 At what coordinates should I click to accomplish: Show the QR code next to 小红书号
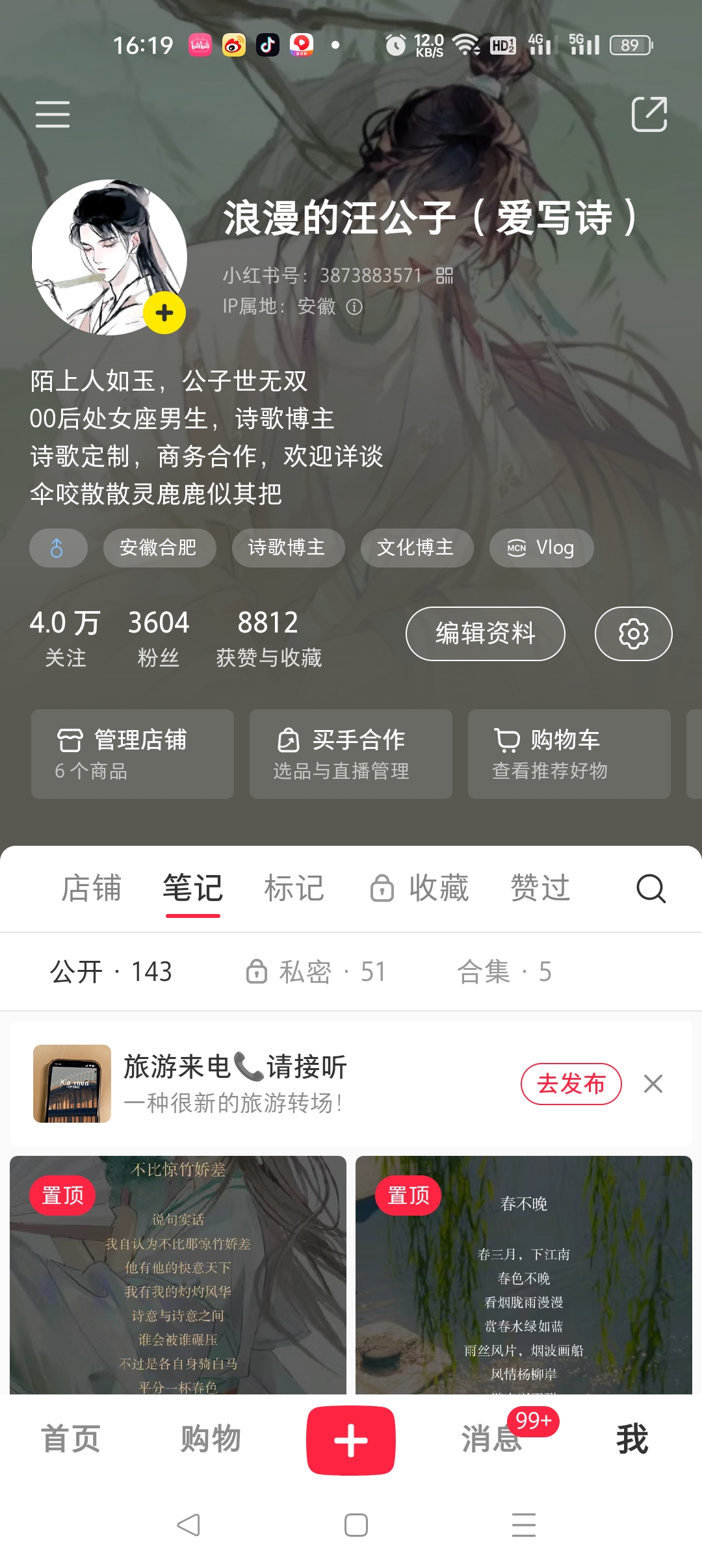click(445, 276)
